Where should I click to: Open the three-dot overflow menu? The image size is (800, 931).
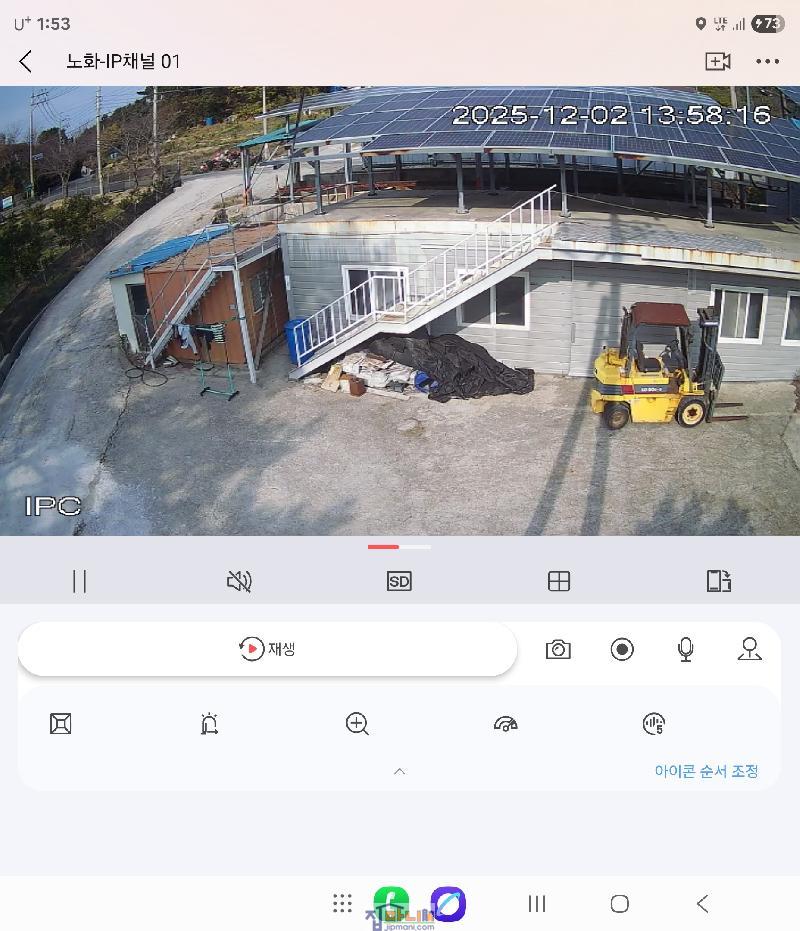(767, 62)
